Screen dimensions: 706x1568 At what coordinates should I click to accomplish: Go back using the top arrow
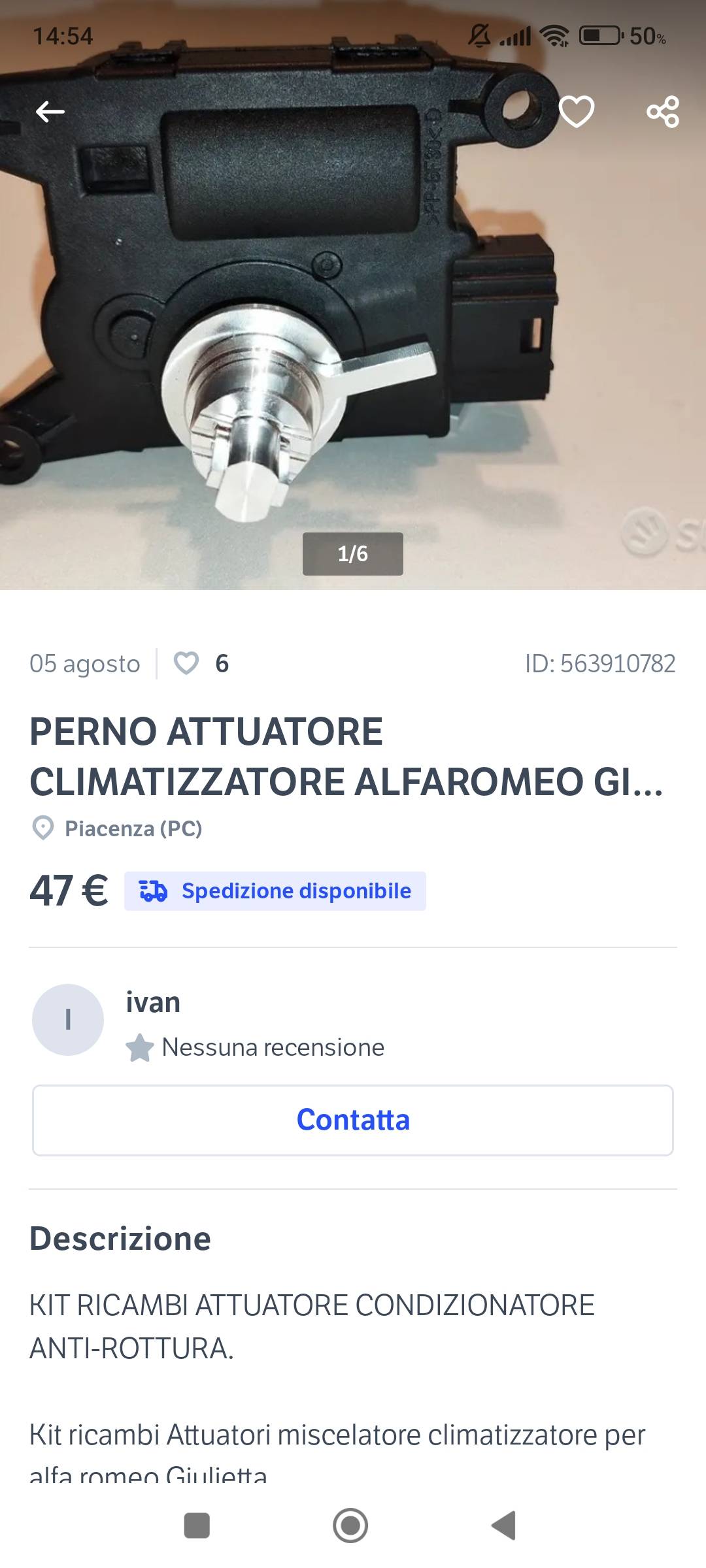coord(50,112)
